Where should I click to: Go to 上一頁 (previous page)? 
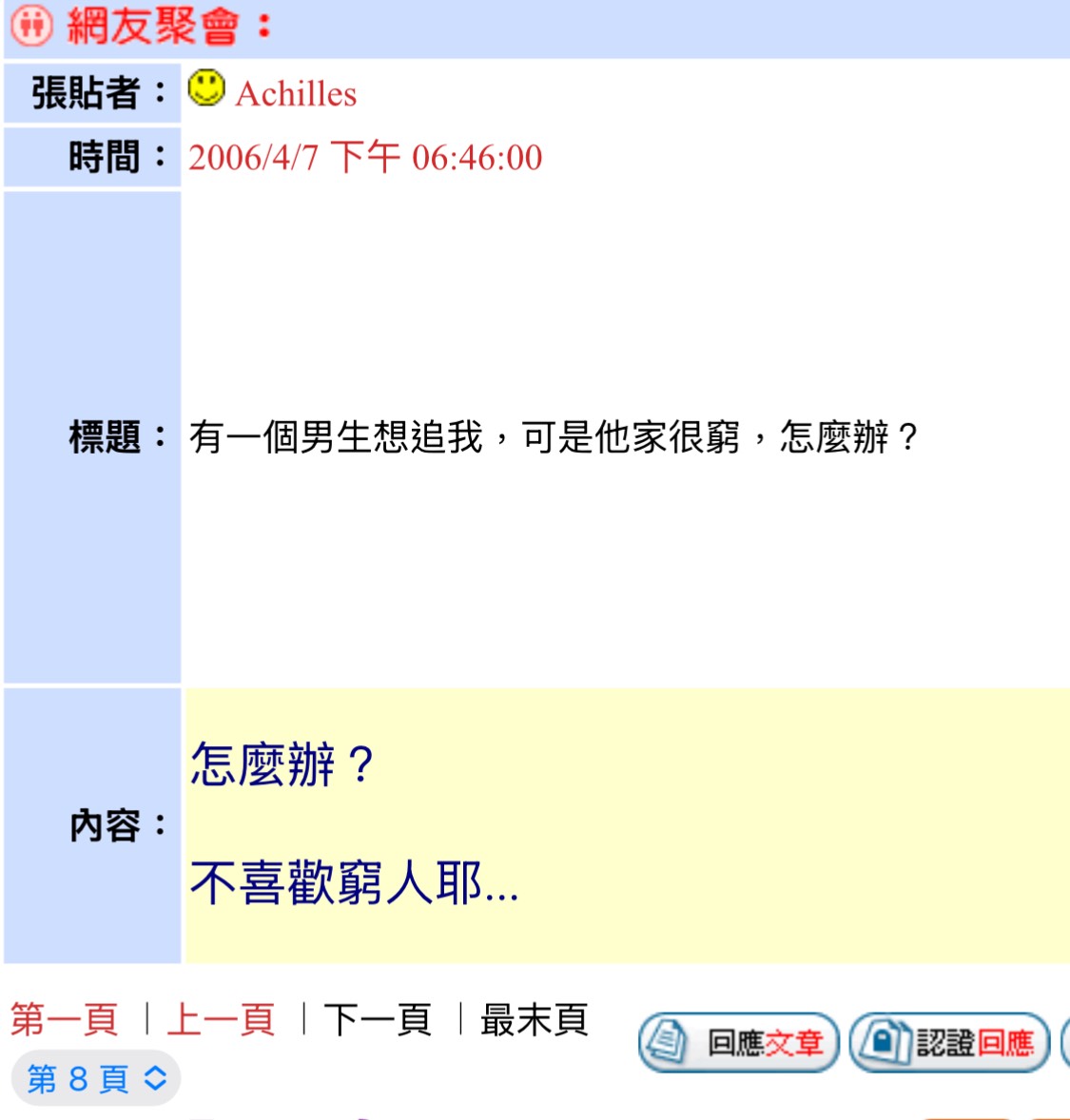221,1020
